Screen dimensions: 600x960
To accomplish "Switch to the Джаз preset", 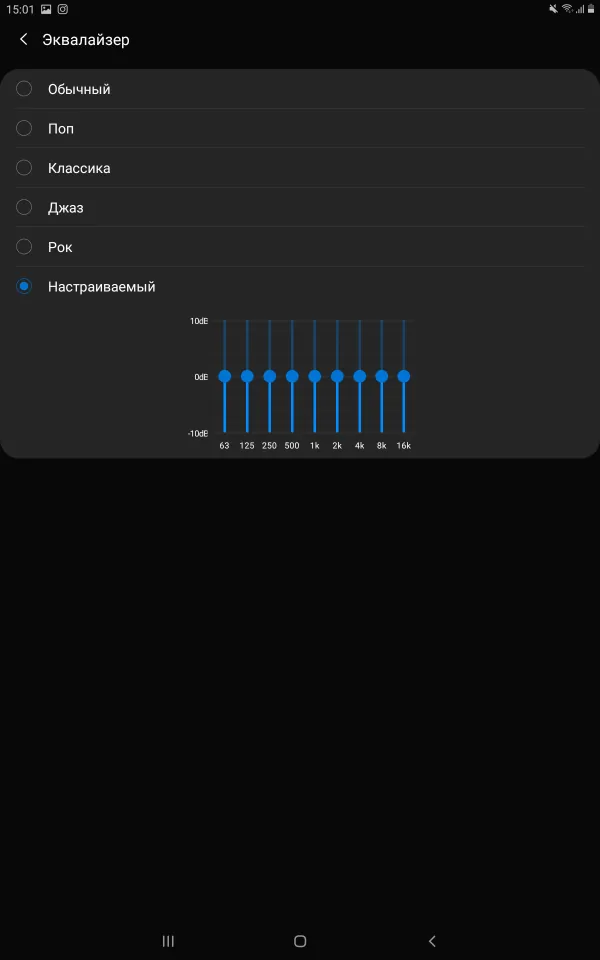I will pos(300,208).
